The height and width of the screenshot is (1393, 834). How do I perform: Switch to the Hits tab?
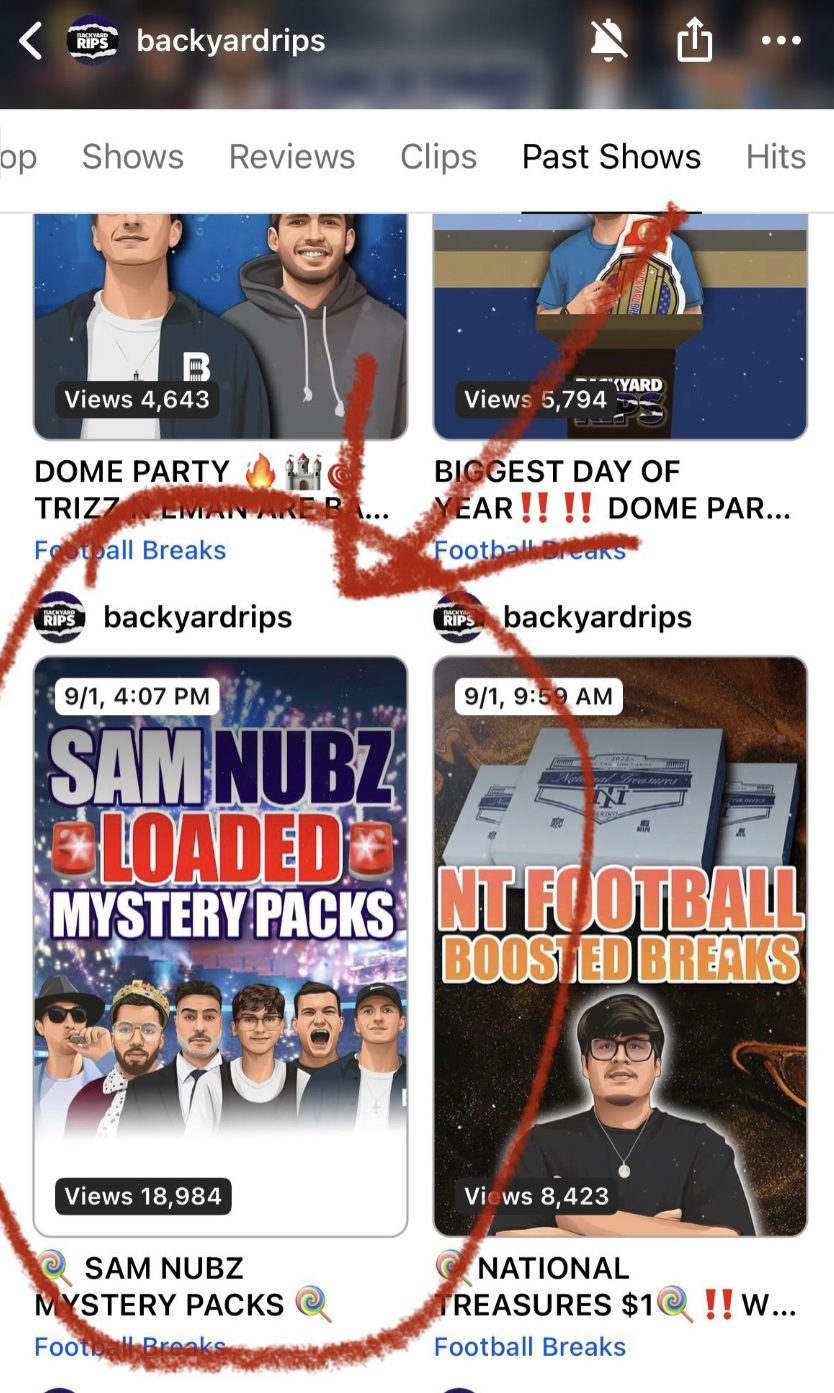coord(775,157)
